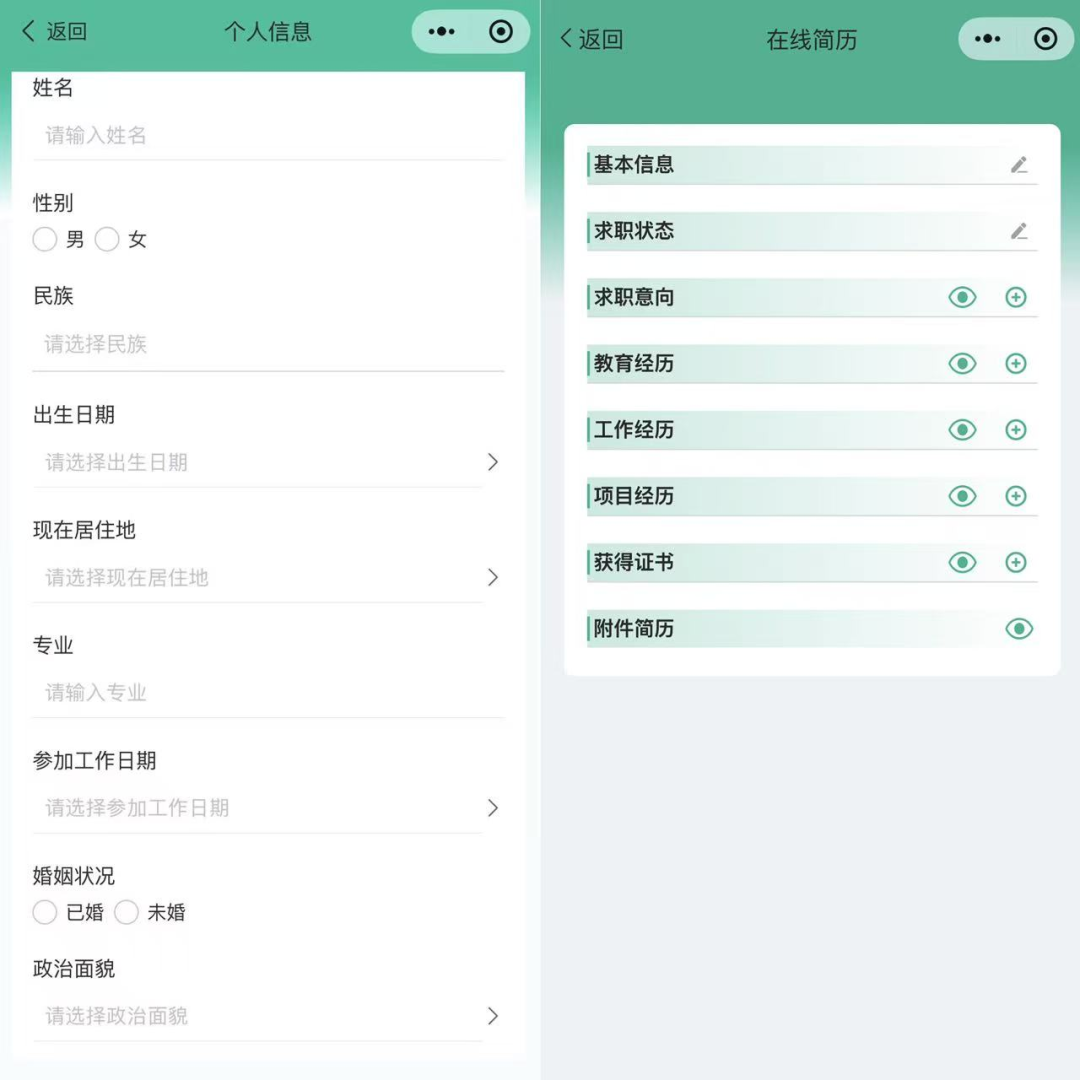Choose a date in 请选择出生日期

[268, 462]
